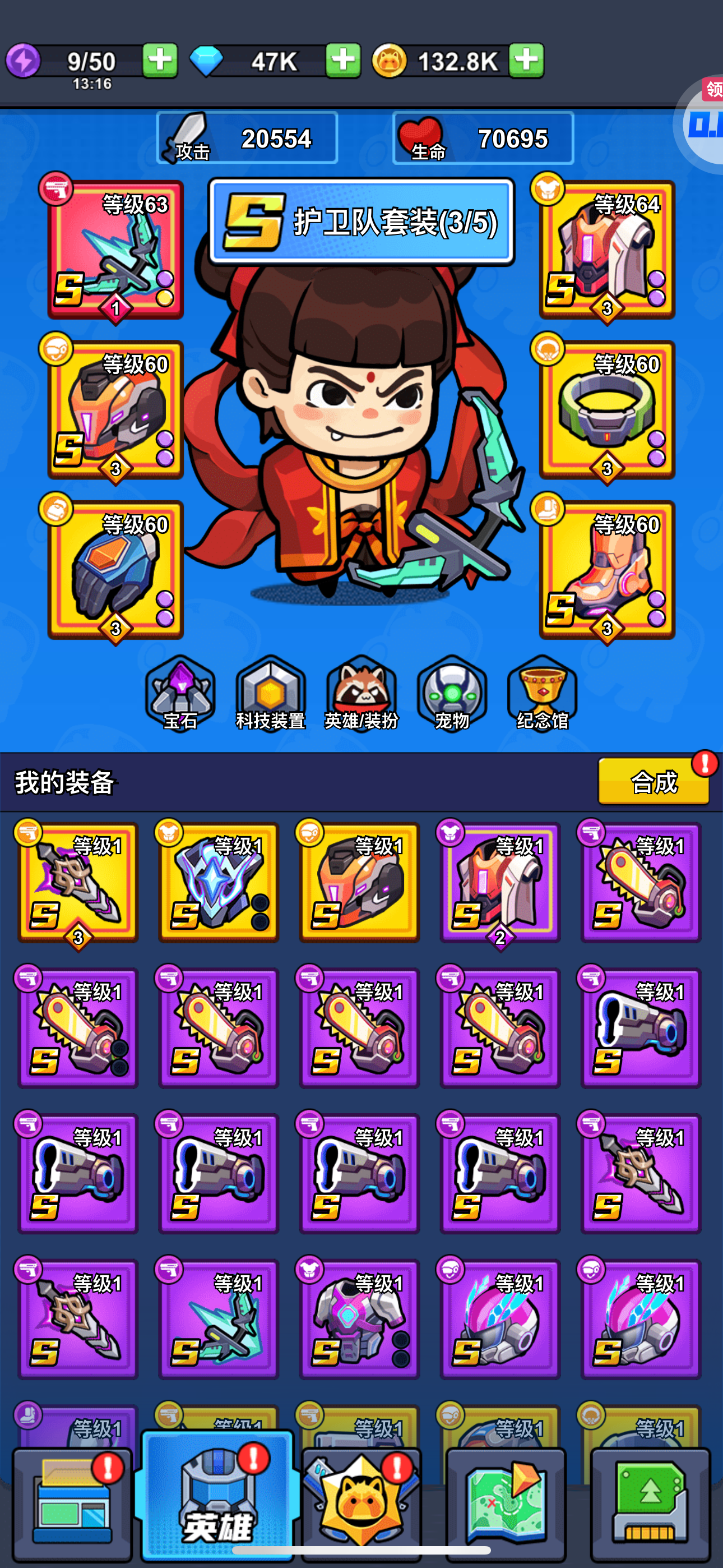Image resolution: width=723 pixels, height=1568 pixels.
Task: Buy more diamonds via the plus button
Action: click(342, 60)
